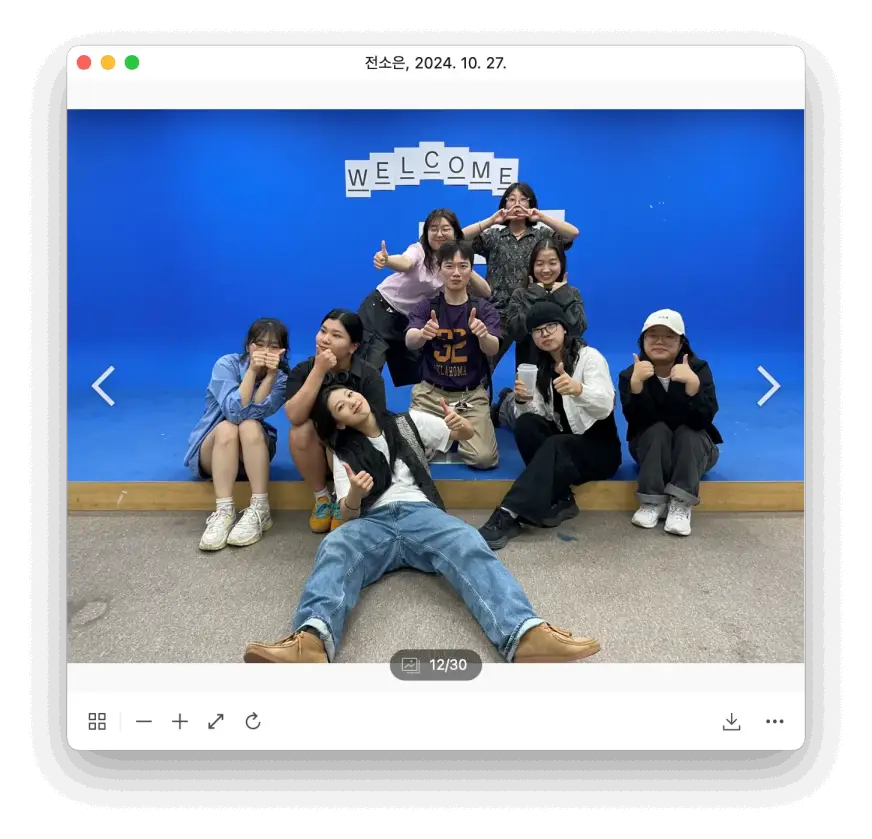Zoom out of the photo
Viewport: 872px width, 839px height.
[144, 721]
